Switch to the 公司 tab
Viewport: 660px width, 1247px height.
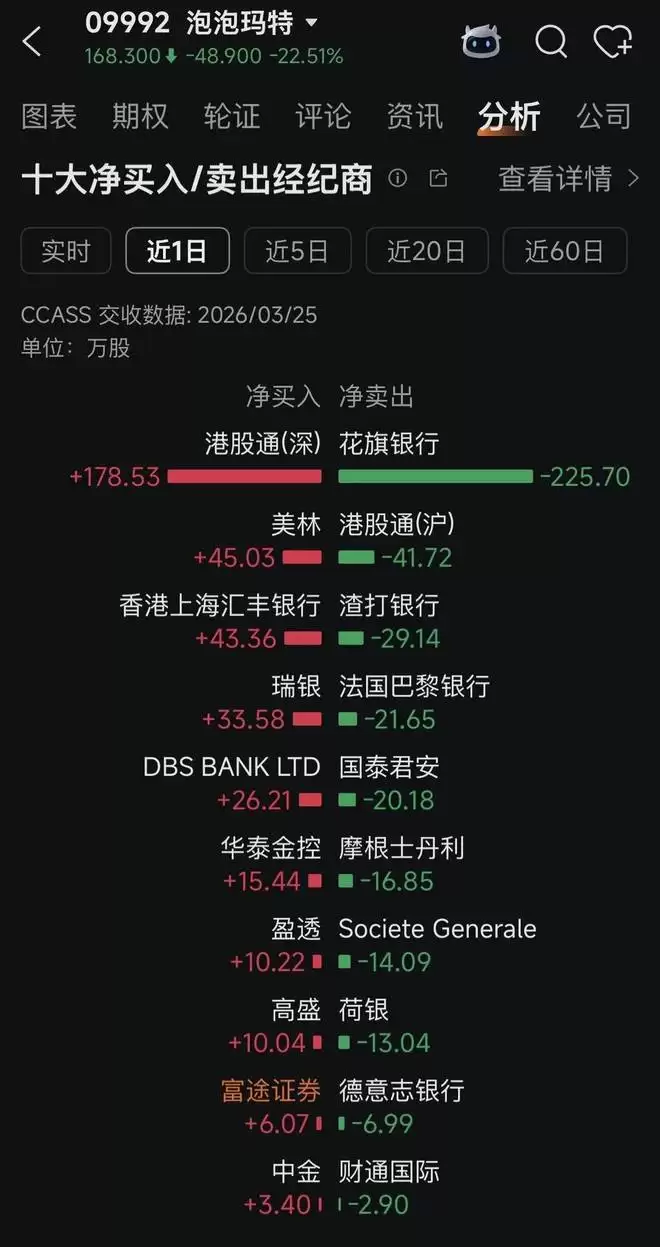click(x=604, y=116)
